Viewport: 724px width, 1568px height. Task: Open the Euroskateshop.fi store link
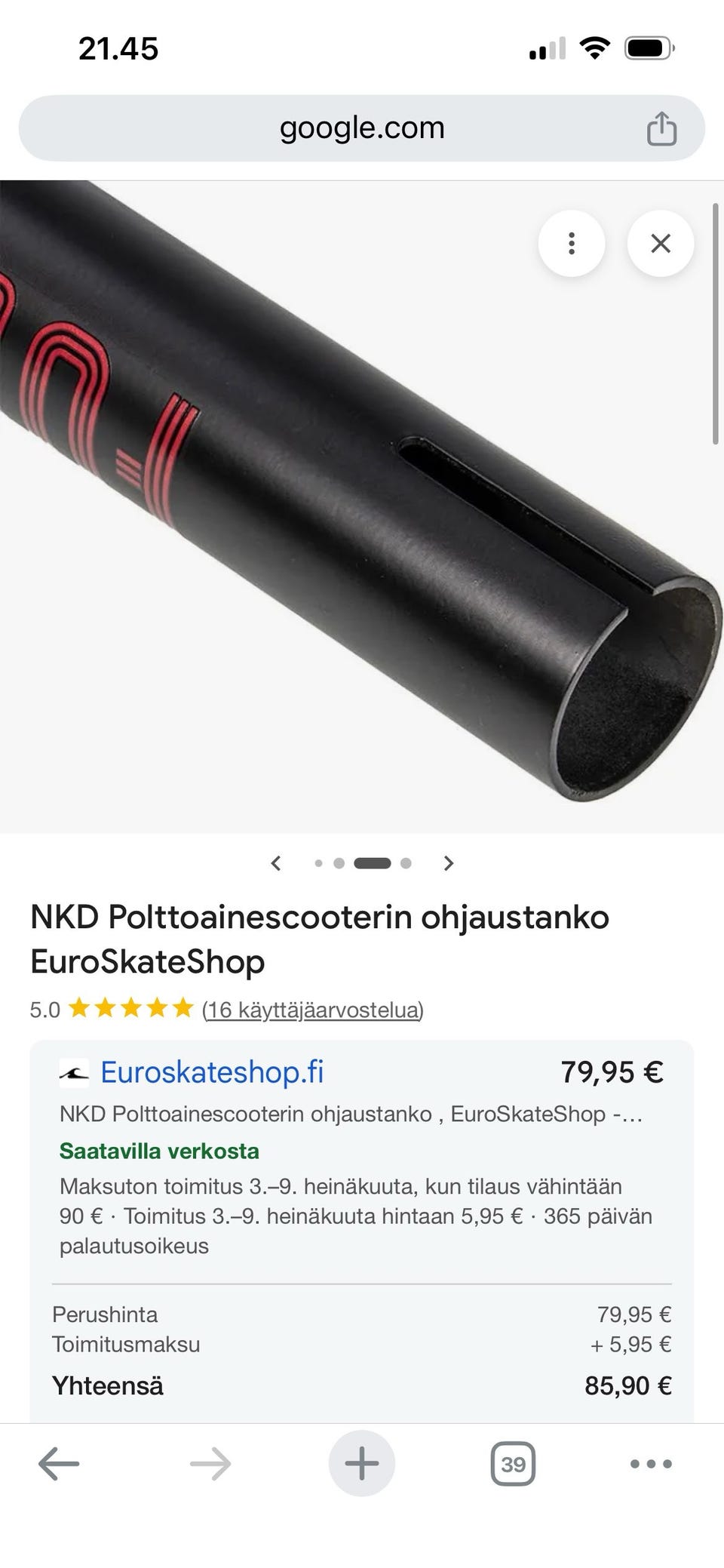[x=212, y=1071]
